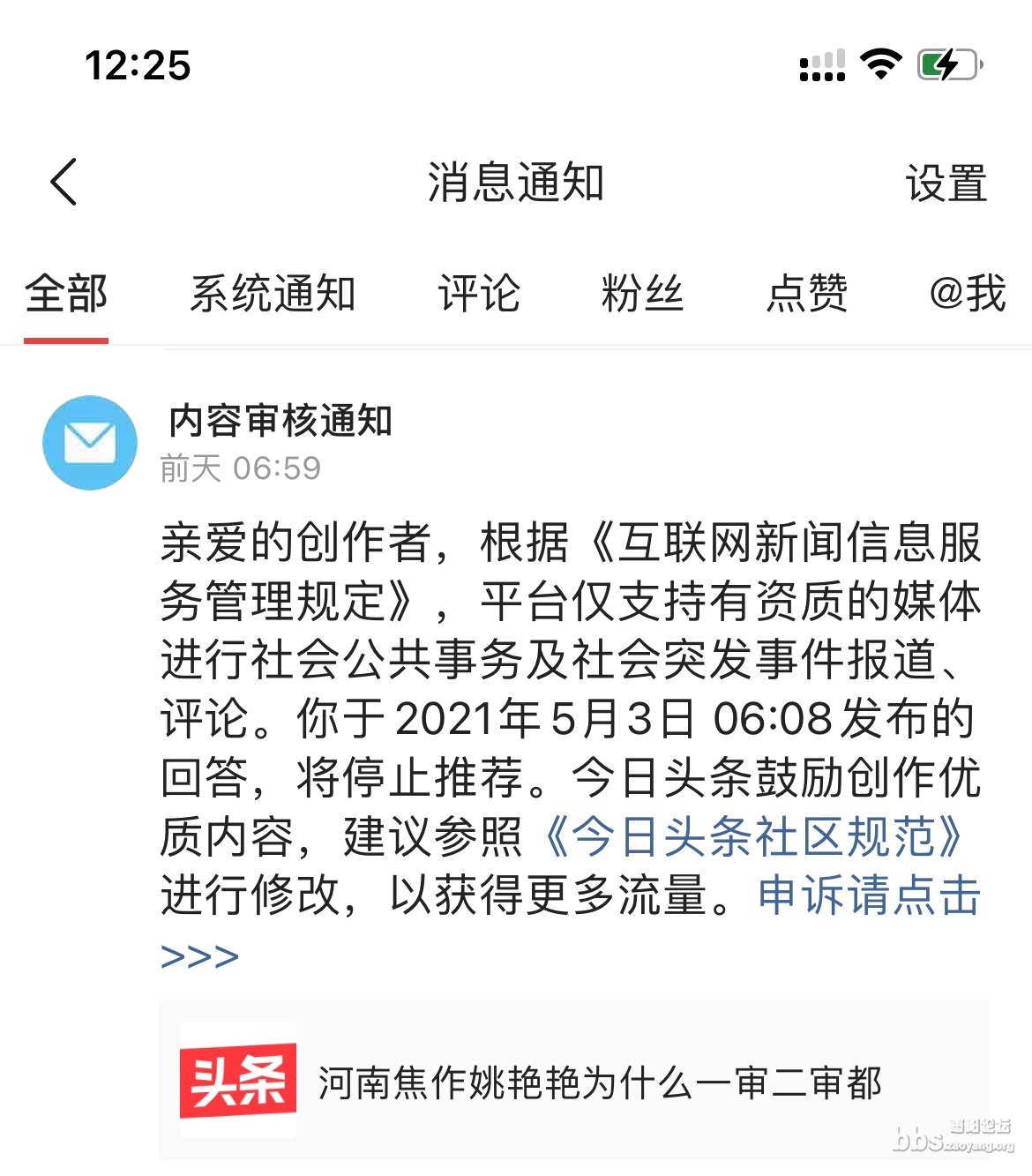This screenshot has height=1176, width=1032.
Task: Tap the 内容审核通知 mail avatar
Action: click(90, 442)
